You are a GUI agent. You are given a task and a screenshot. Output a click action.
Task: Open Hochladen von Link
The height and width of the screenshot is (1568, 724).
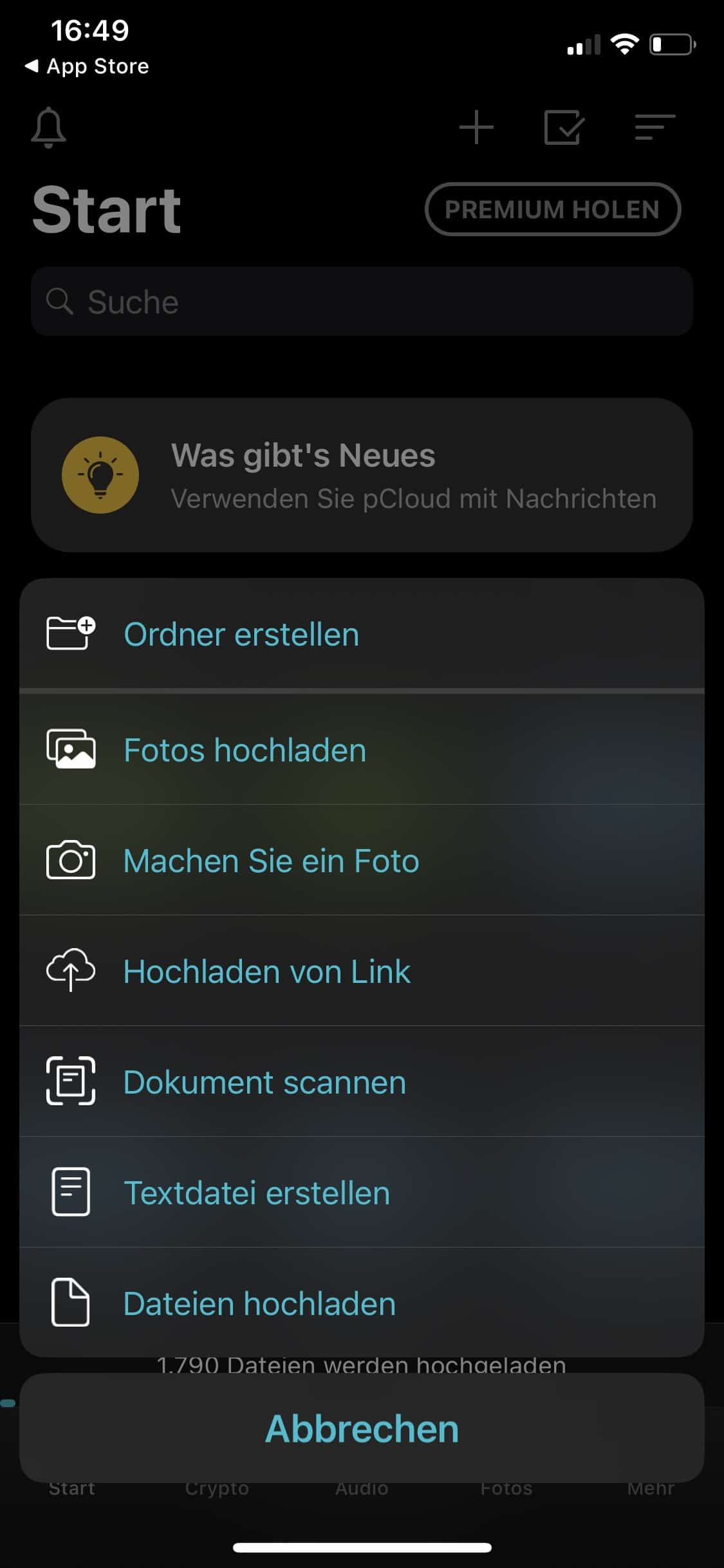click(362, 971)
